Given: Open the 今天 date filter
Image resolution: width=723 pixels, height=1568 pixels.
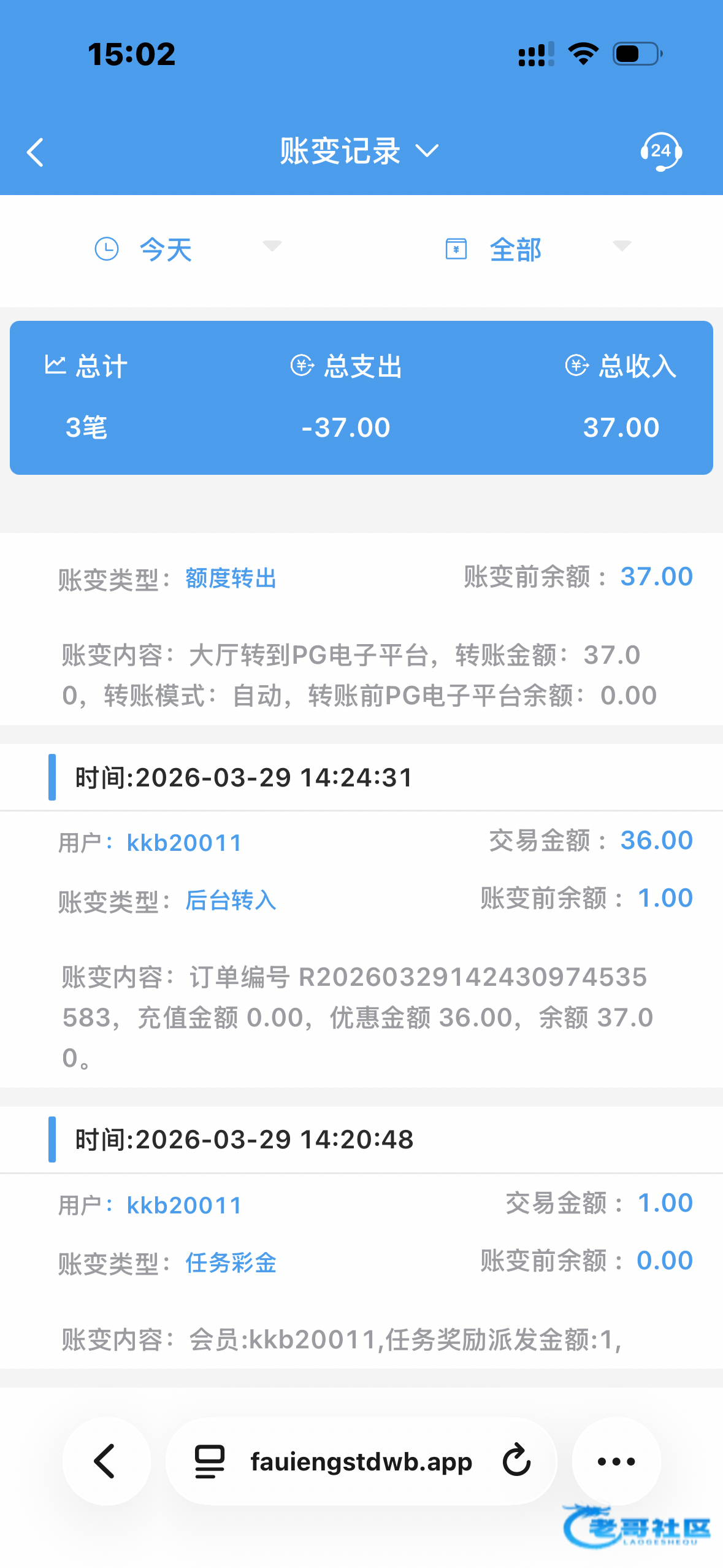Looking at the screenshot, I should [x=184, y=249].
